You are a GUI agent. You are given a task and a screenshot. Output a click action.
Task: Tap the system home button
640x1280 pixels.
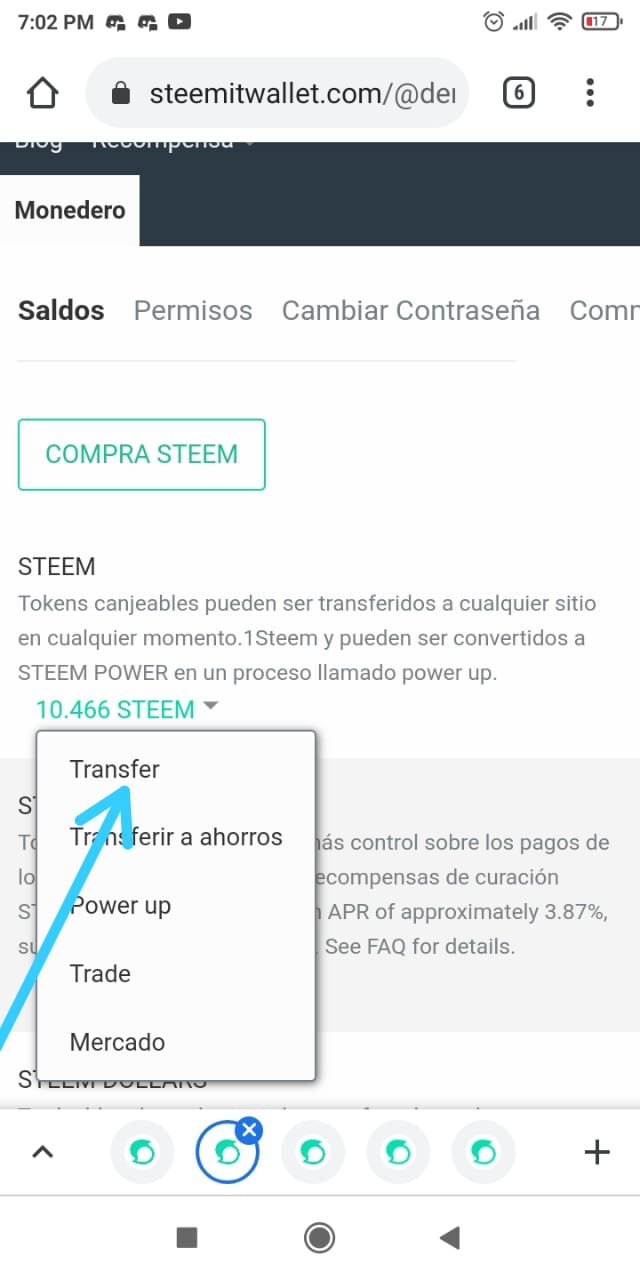(x=320, y=1238)
